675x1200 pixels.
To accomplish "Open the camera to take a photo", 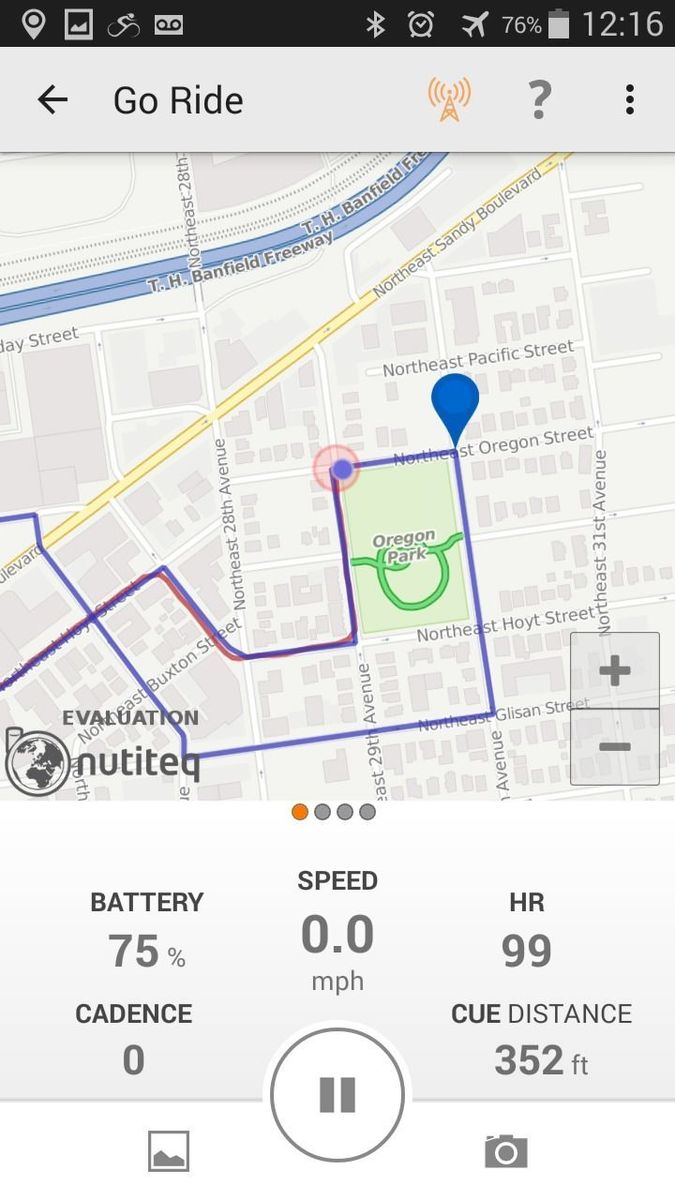I will 506,1151.
